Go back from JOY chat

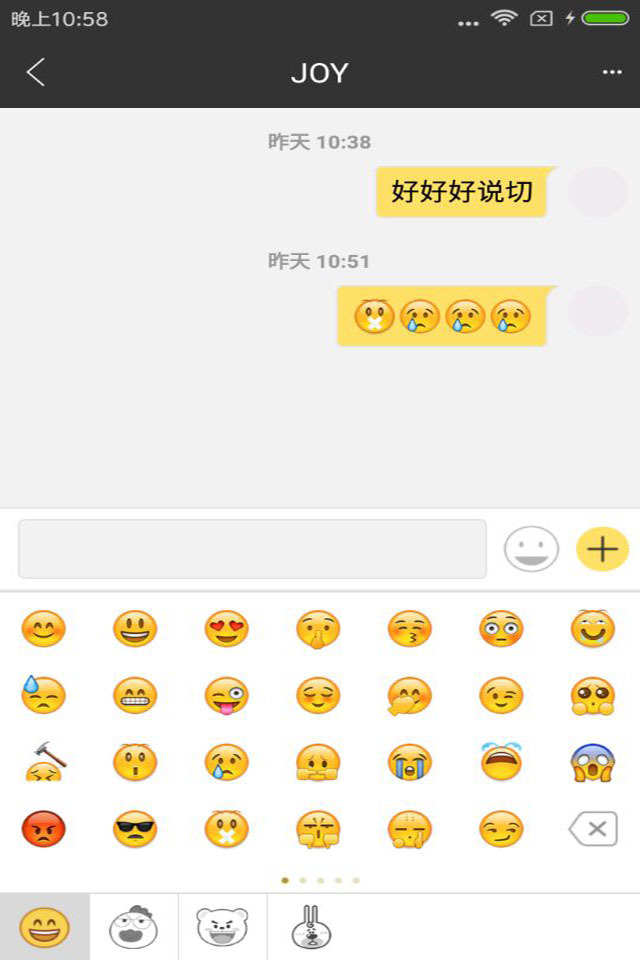click(x=36, y=72)
